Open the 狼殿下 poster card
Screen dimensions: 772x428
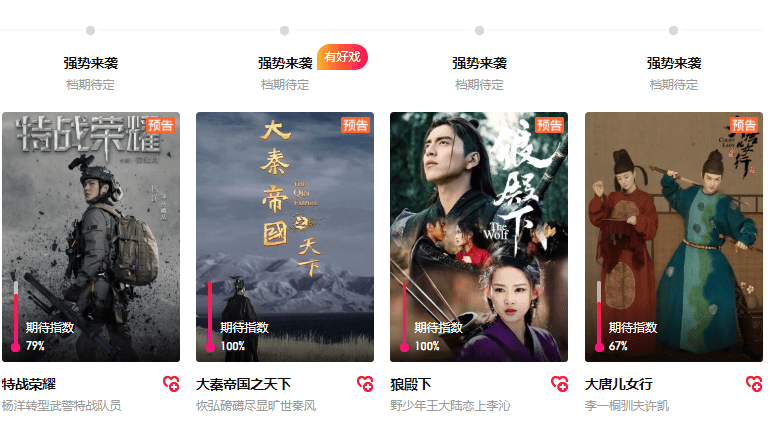coord(479,236)
